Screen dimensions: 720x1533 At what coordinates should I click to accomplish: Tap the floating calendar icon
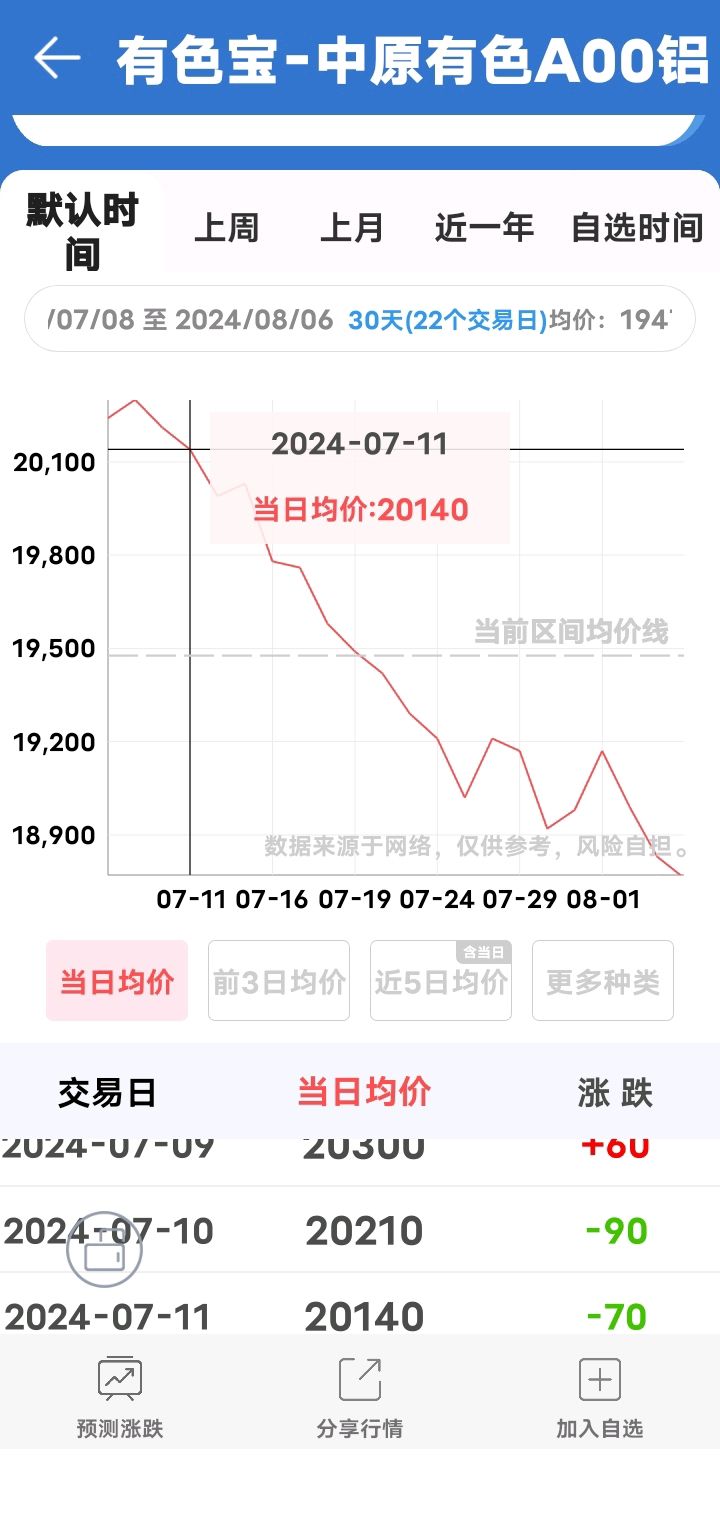click(x=104, y=1249)
